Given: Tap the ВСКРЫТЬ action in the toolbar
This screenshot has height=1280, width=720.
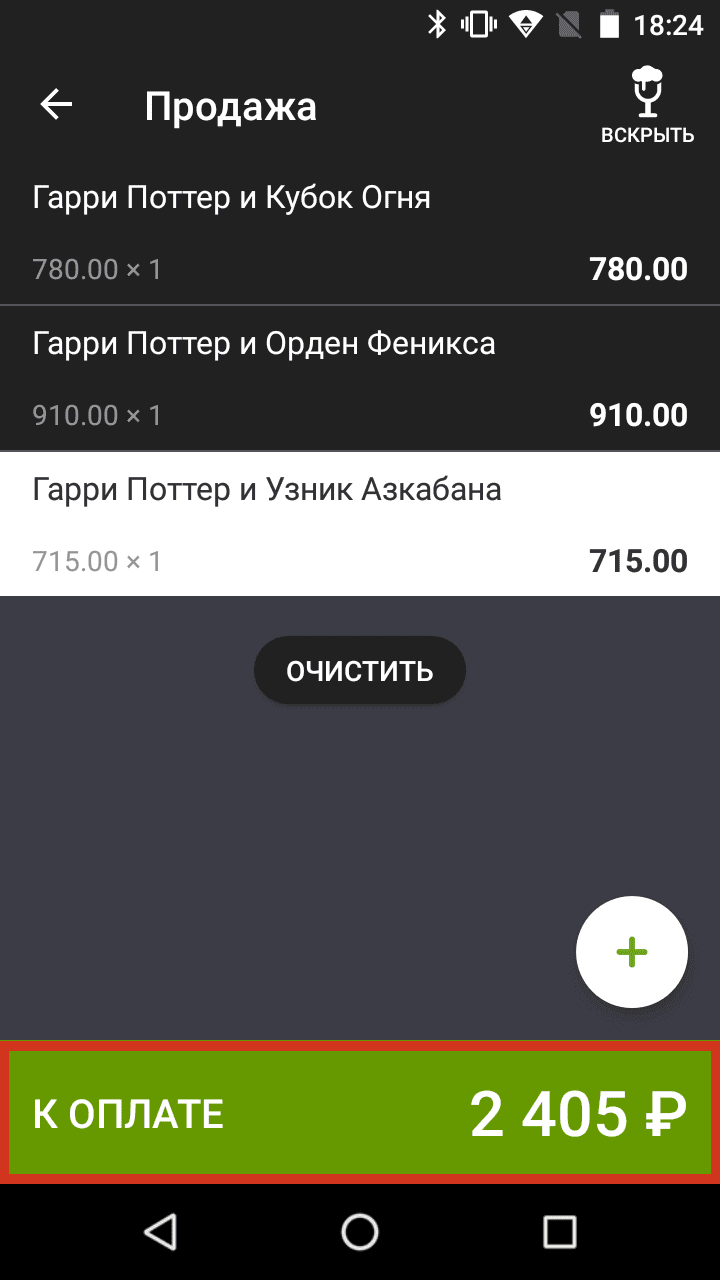Looking at the screenshot, I should (x=647, y=107).
